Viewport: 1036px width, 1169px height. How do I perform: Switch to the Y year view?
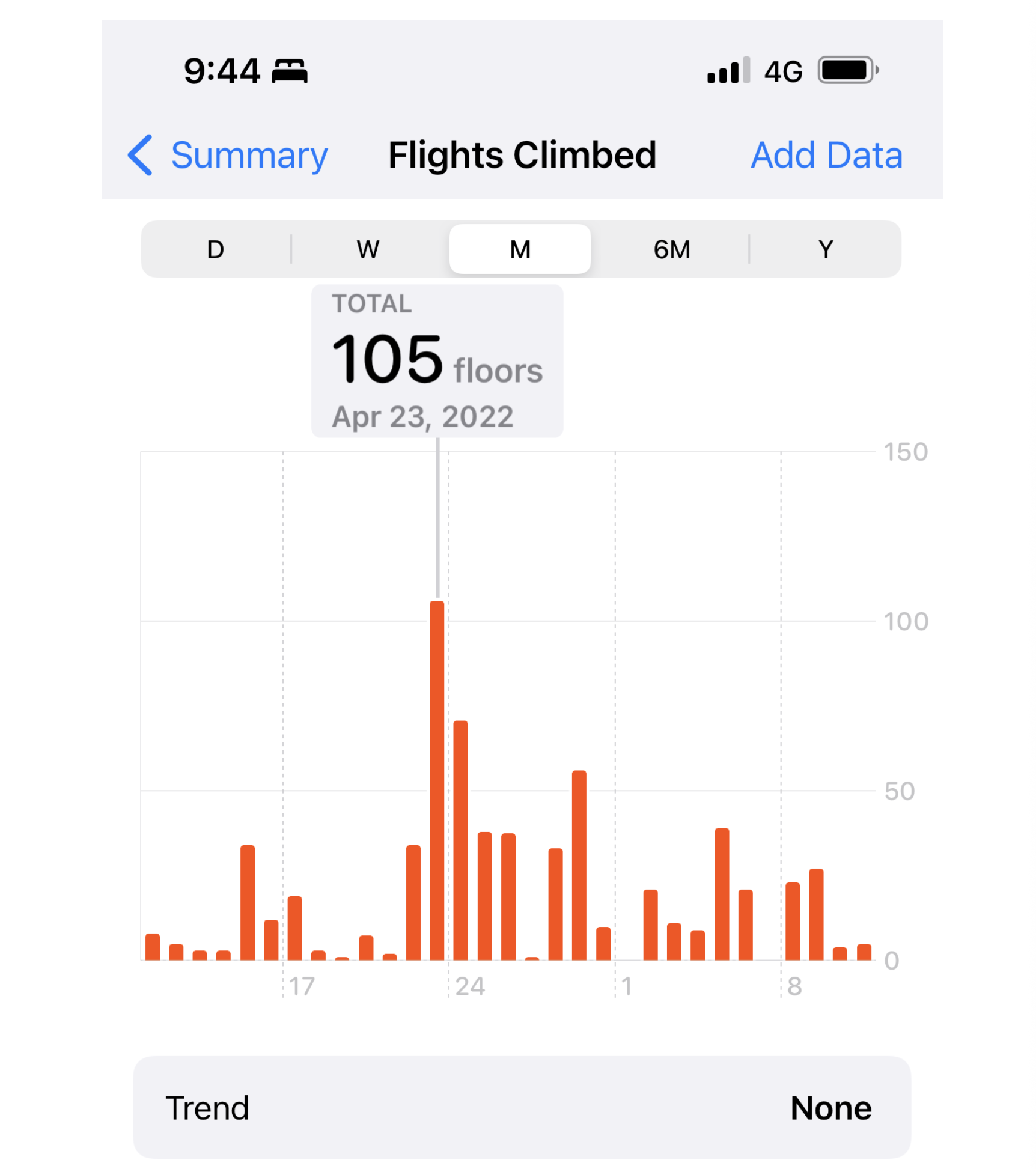(x=825, y=249)
